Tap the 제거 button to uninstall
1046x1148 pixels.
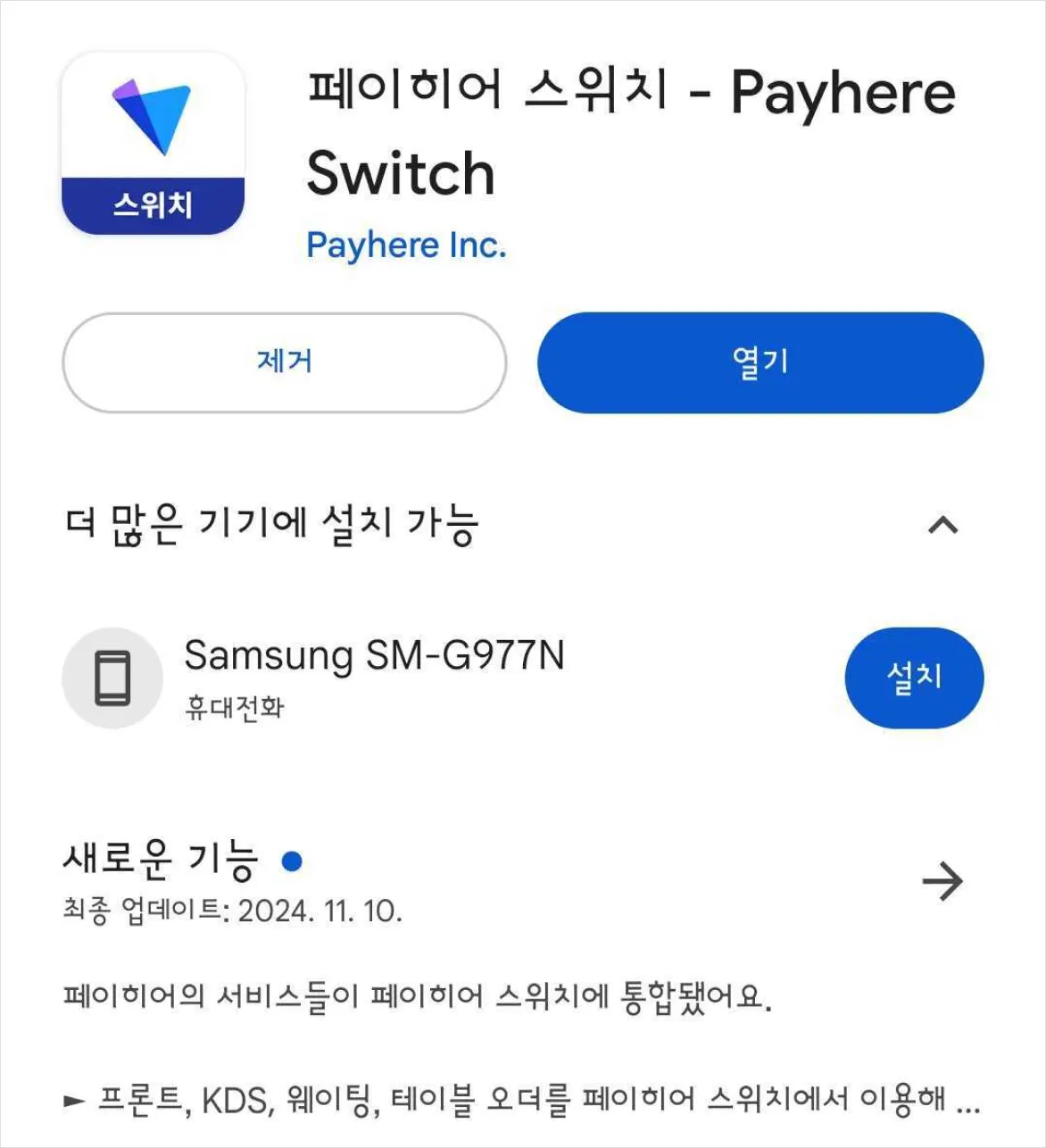(x=284, y=362)
